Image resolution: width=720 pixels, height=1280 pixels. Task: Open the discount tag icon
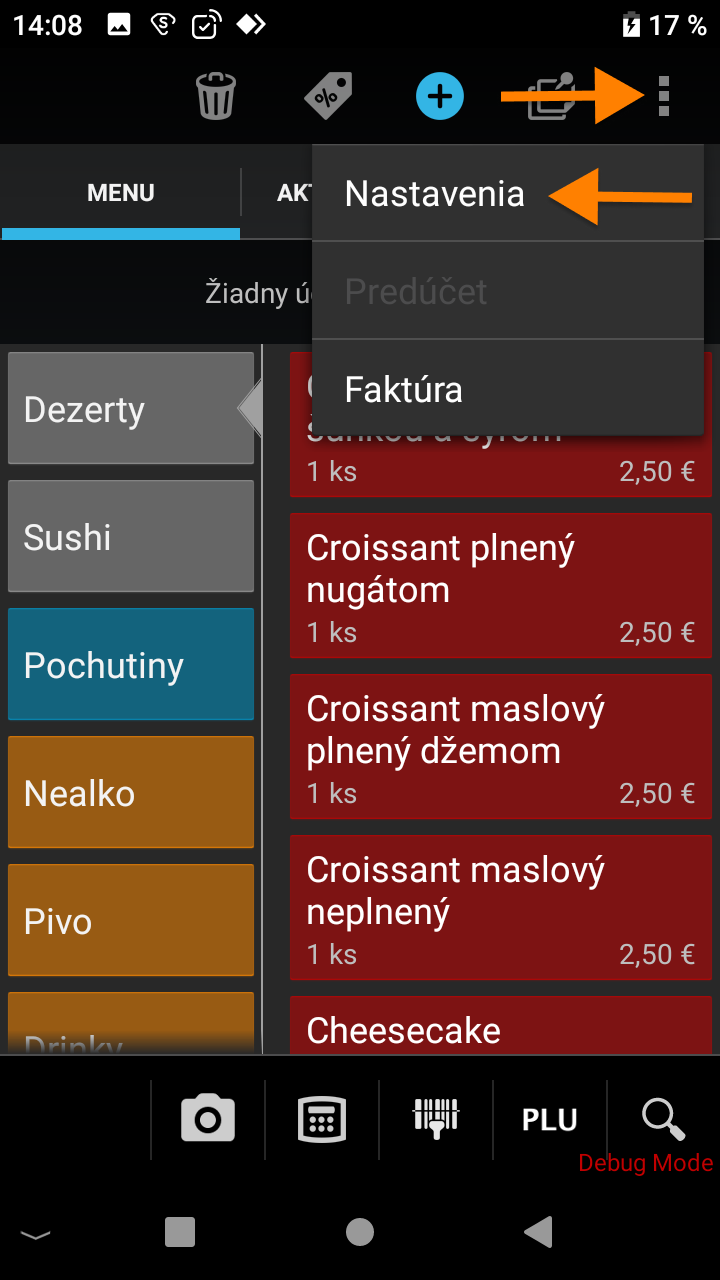328,97
